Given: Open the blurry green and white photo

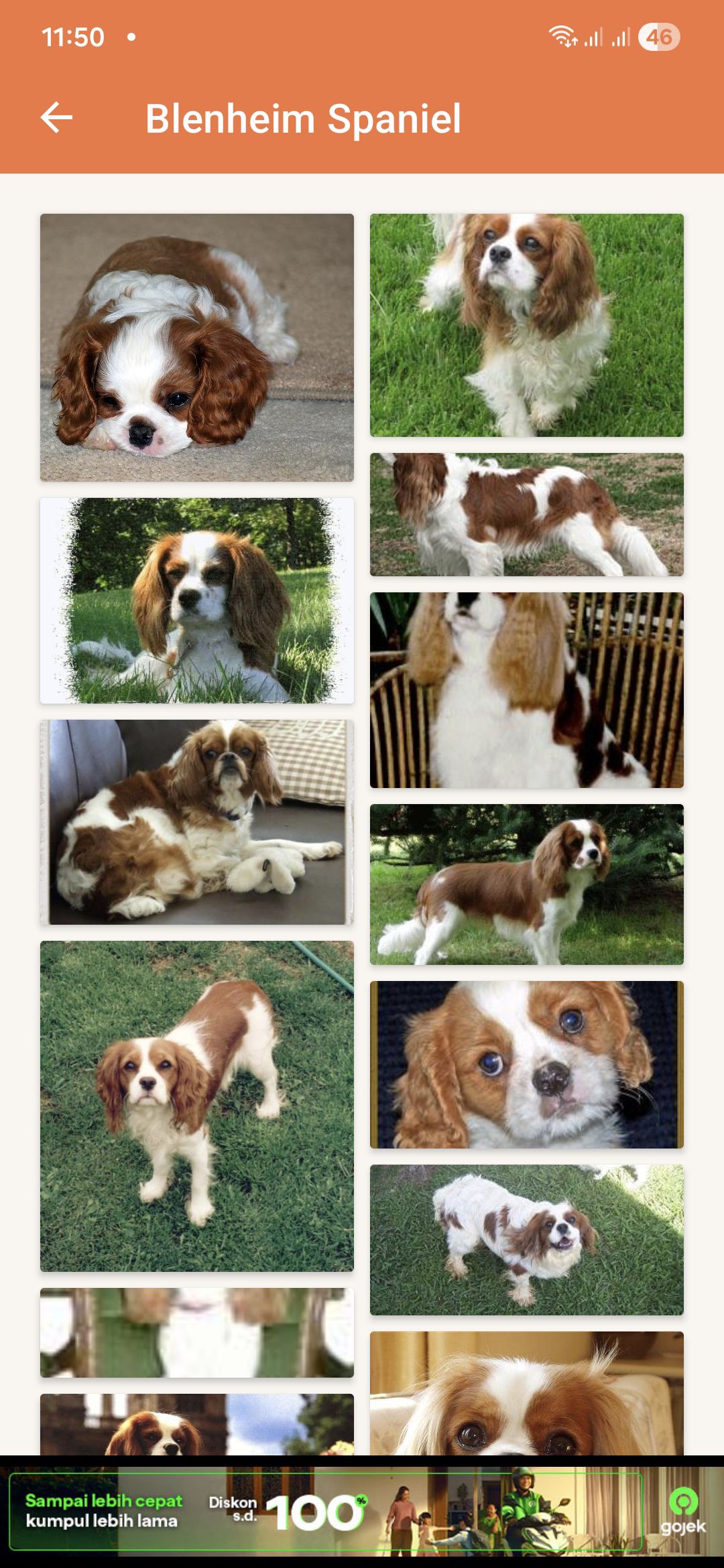Looking at the screenshot, I should [196, 1332].
